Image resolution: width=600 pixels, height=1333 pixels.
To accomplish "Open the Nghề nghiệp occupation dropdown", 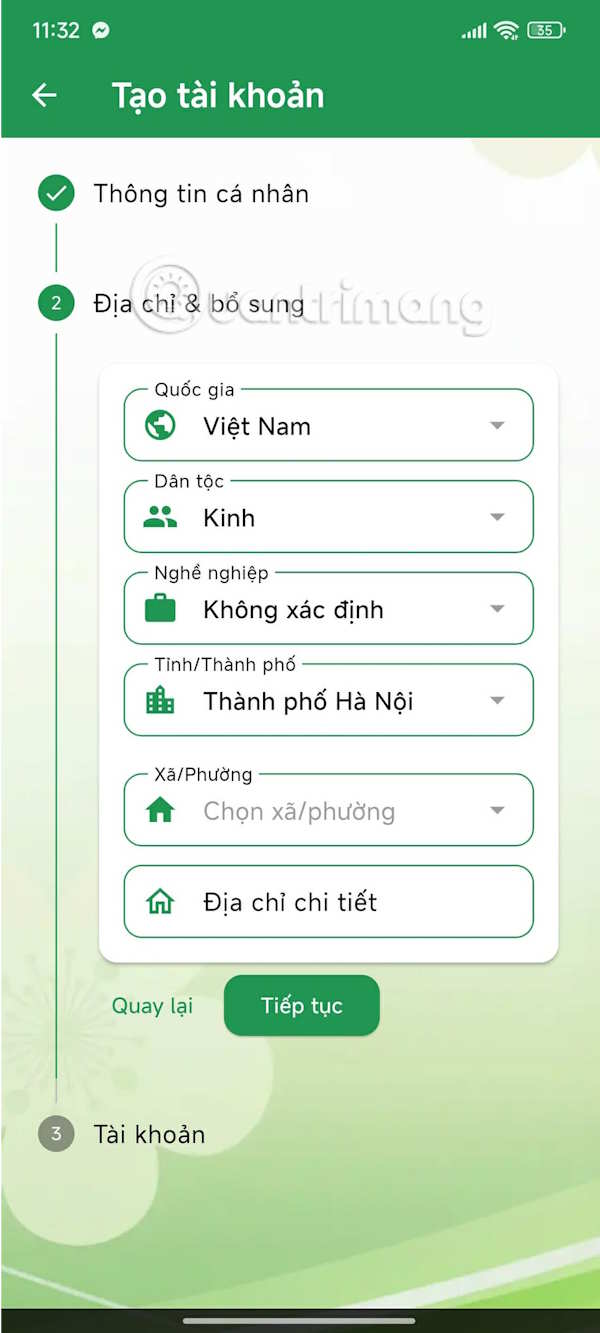I will pyautogui.click(x=328, y=610).
